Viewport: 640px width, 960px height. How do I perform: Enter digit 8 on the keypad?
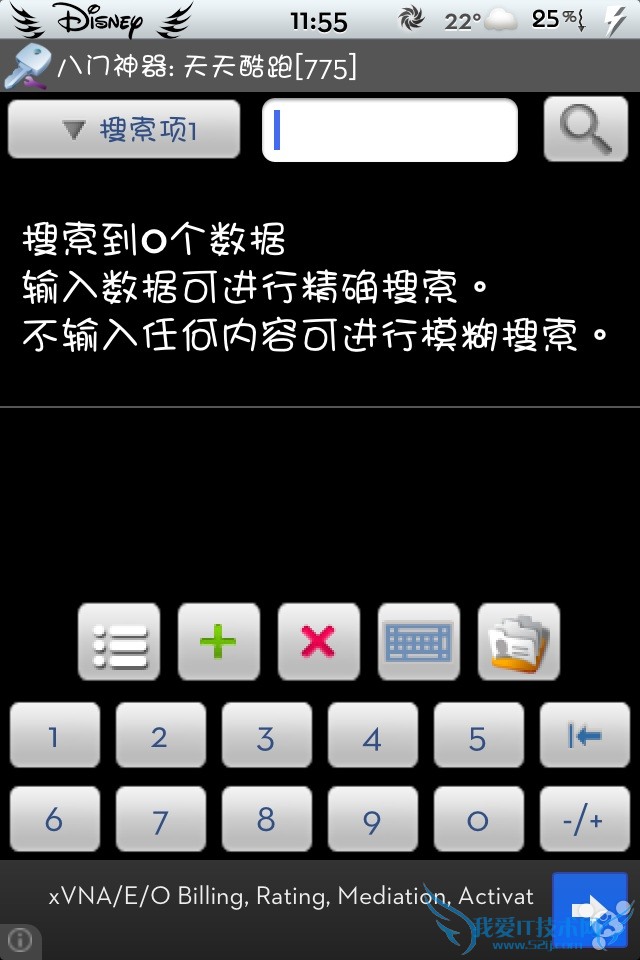[x=266, y=822]
